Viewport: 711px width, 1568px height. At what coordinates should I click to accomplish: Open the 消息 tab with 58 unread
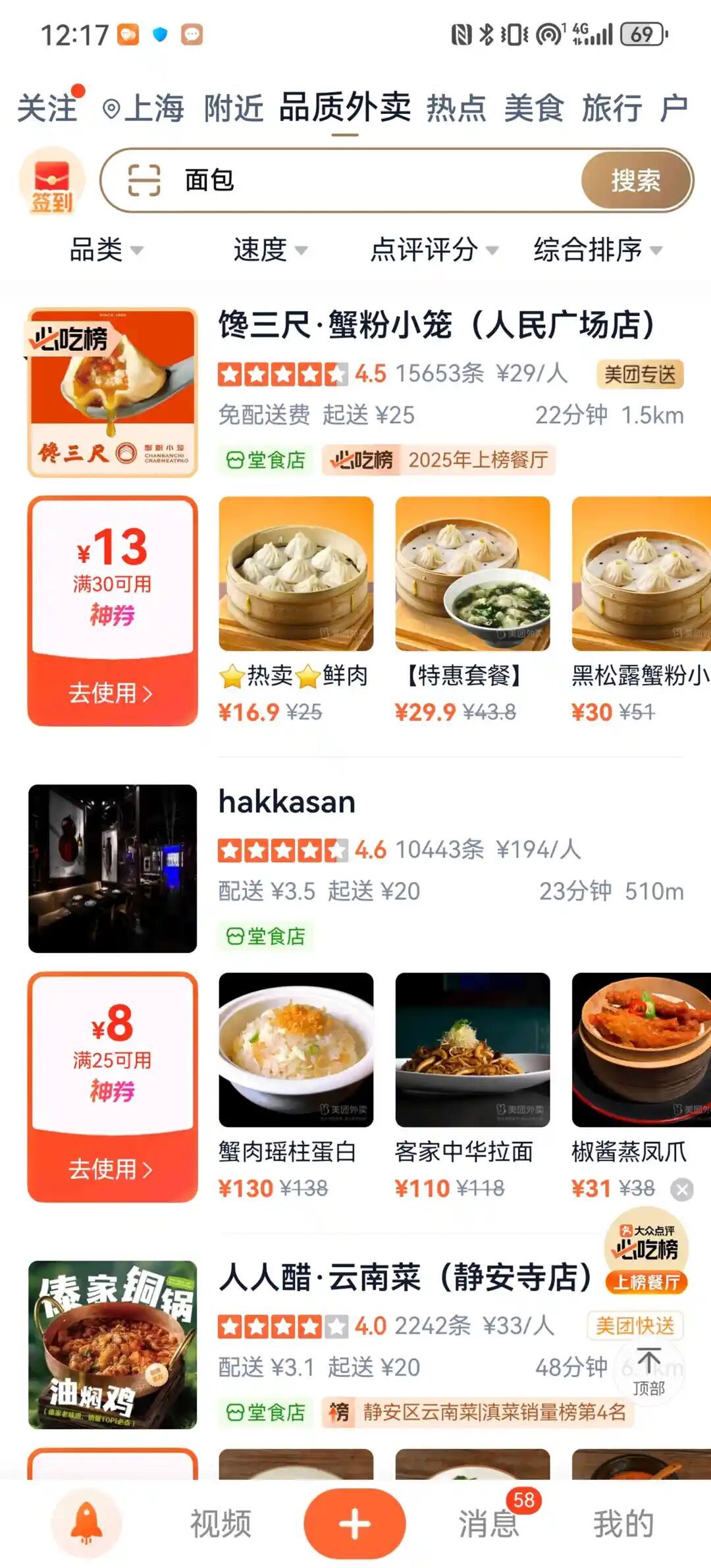488,1523
